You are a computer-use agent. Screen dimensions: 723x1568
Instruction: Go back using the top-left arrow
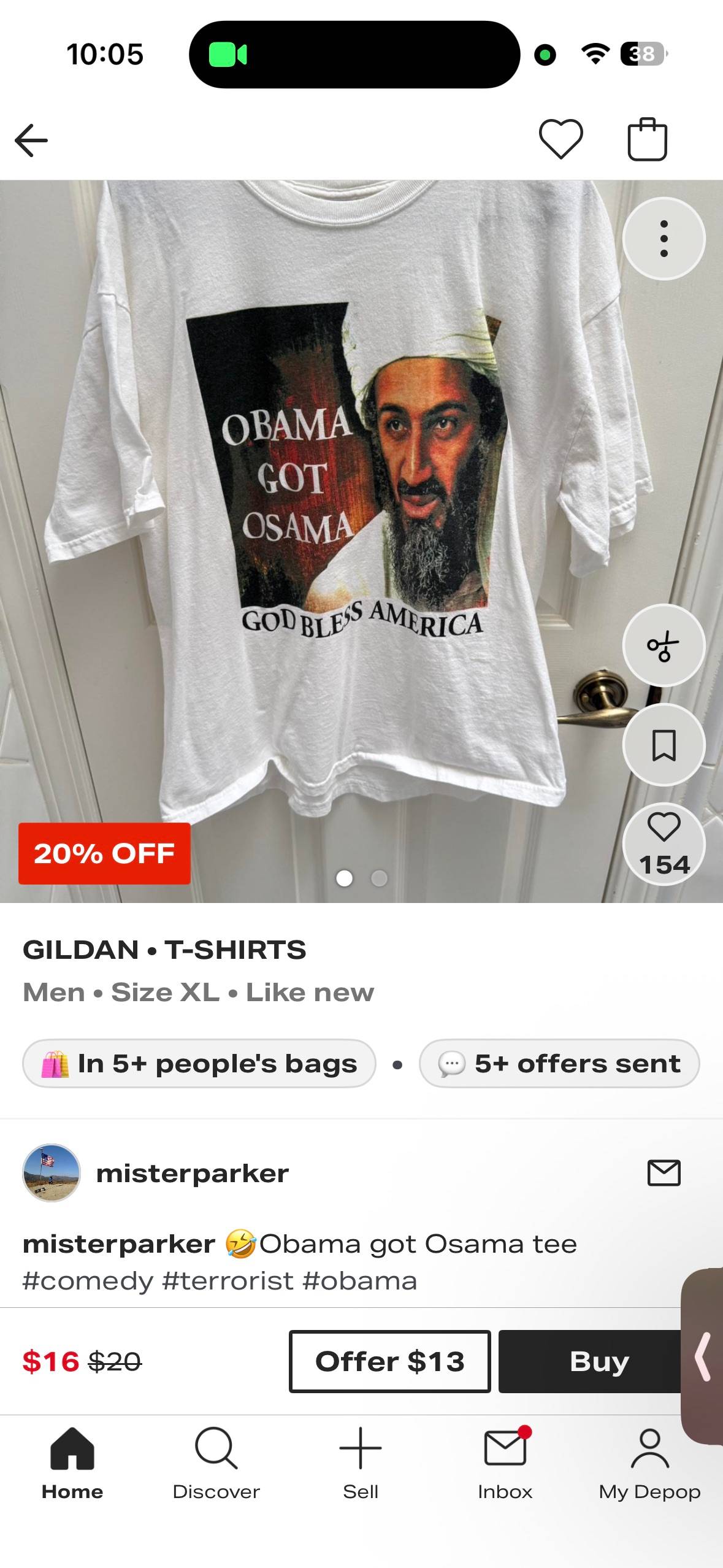coord(31,140)
